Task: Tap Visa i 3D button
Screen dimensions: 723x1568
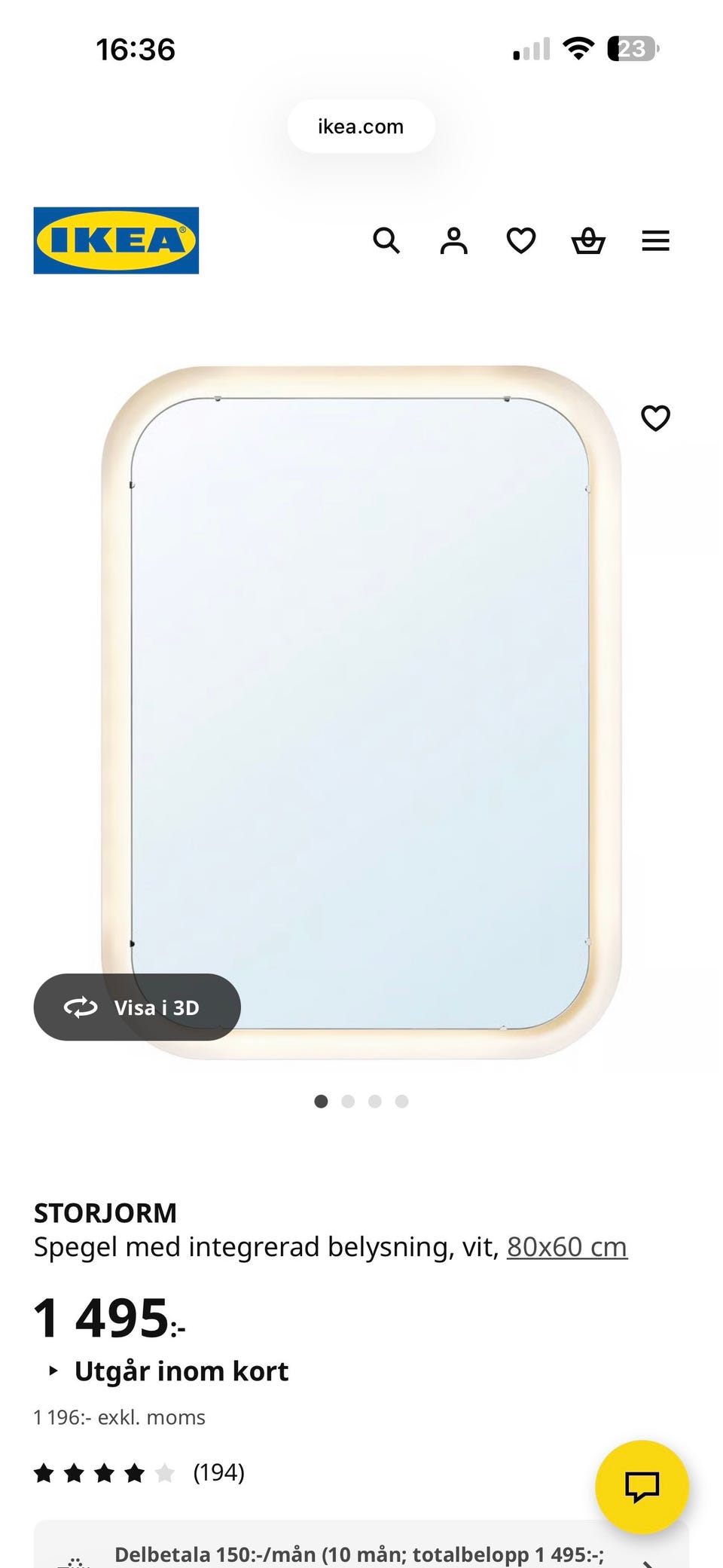Action: pos(137,1007)
